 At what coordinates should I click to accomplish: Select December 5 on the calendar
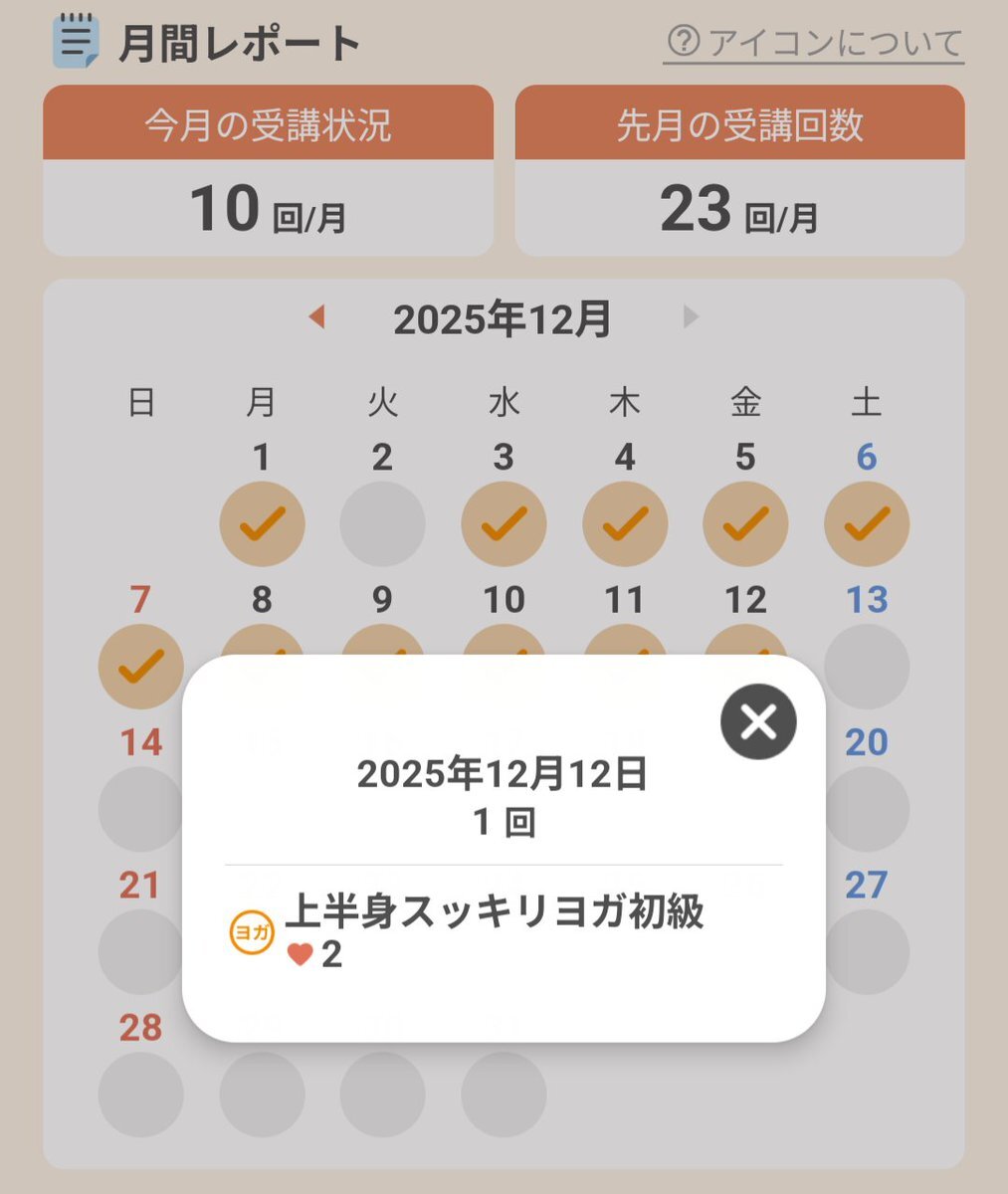tap(745, 523)
